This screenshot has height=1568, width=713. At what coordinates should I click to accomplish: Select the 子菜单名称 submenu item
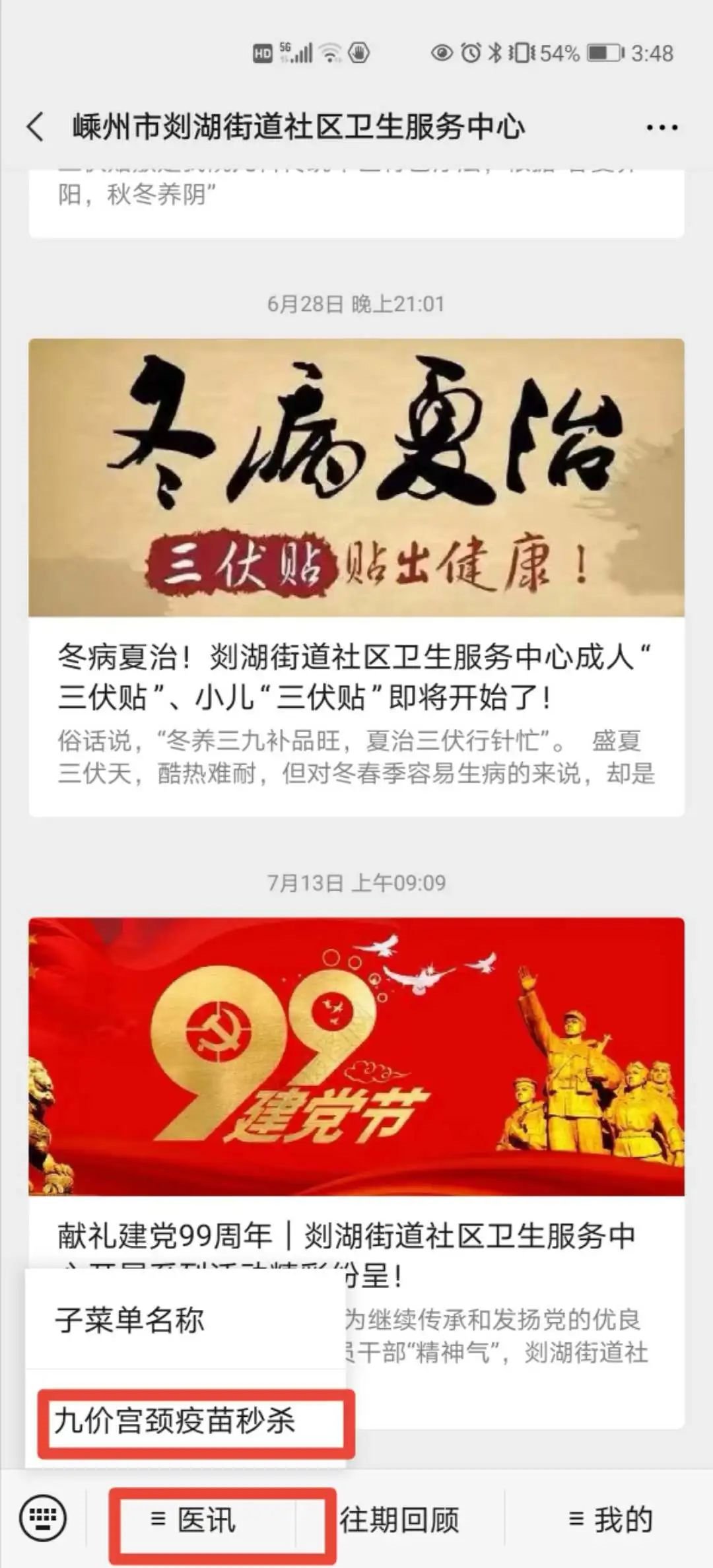(130, 1320)
